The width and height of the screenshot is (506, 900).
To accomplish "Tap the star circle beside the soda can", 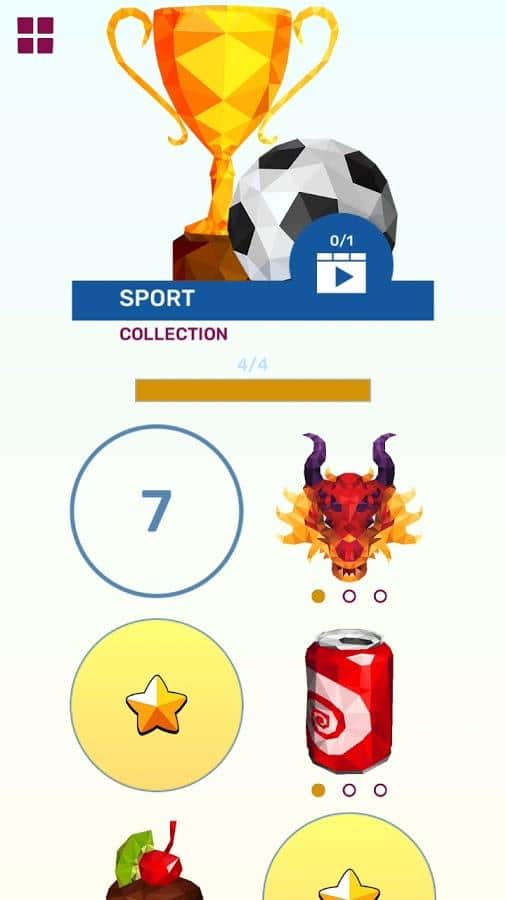I will [x=157, y=705].
